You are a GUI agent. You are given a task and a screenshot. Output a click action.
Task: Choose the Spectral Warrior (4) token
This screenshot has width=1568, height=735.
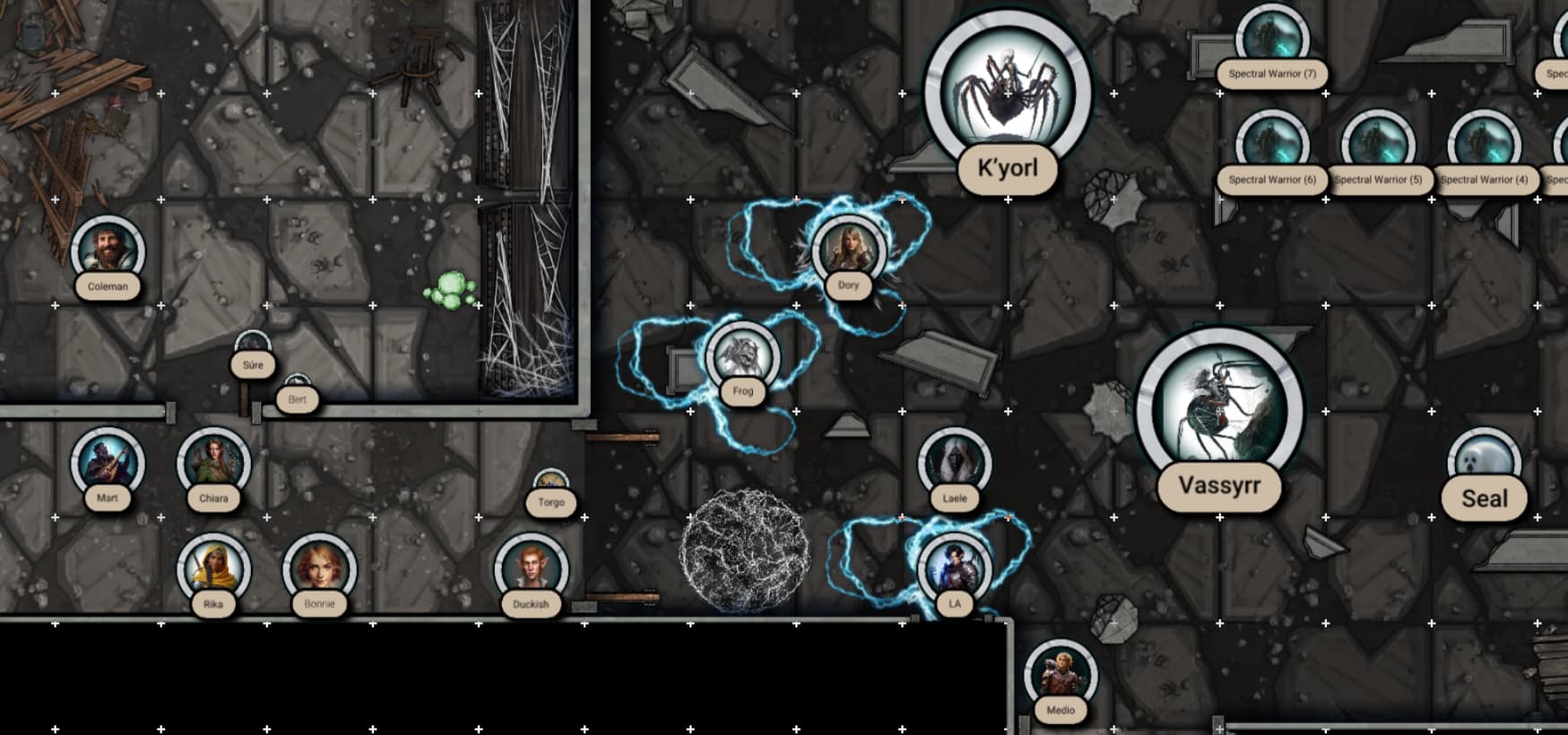[x=1484, y=151]
